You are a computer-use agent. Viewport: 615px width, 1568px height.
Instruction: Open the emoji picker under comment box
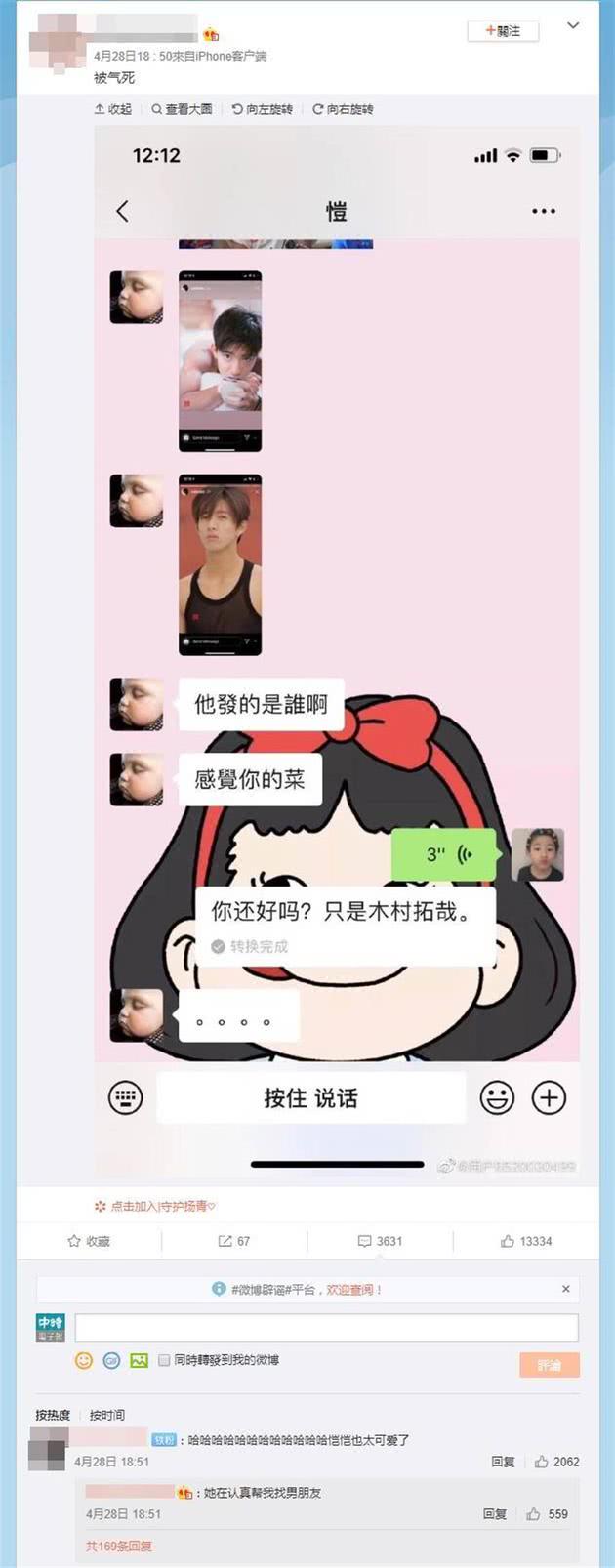coord(84,1360)
